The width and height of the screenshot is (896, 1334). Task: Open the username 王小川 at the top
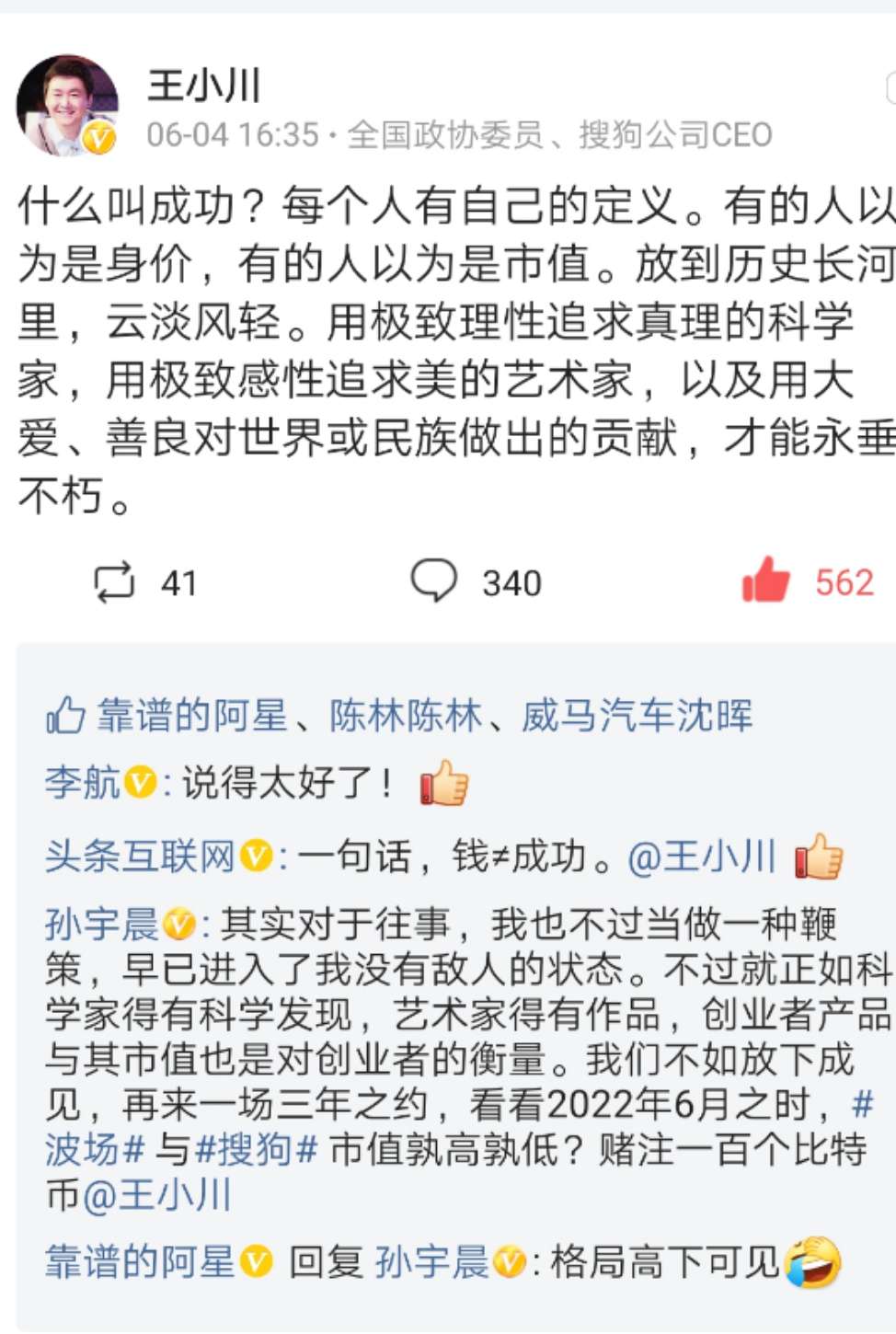coord(204,86)
